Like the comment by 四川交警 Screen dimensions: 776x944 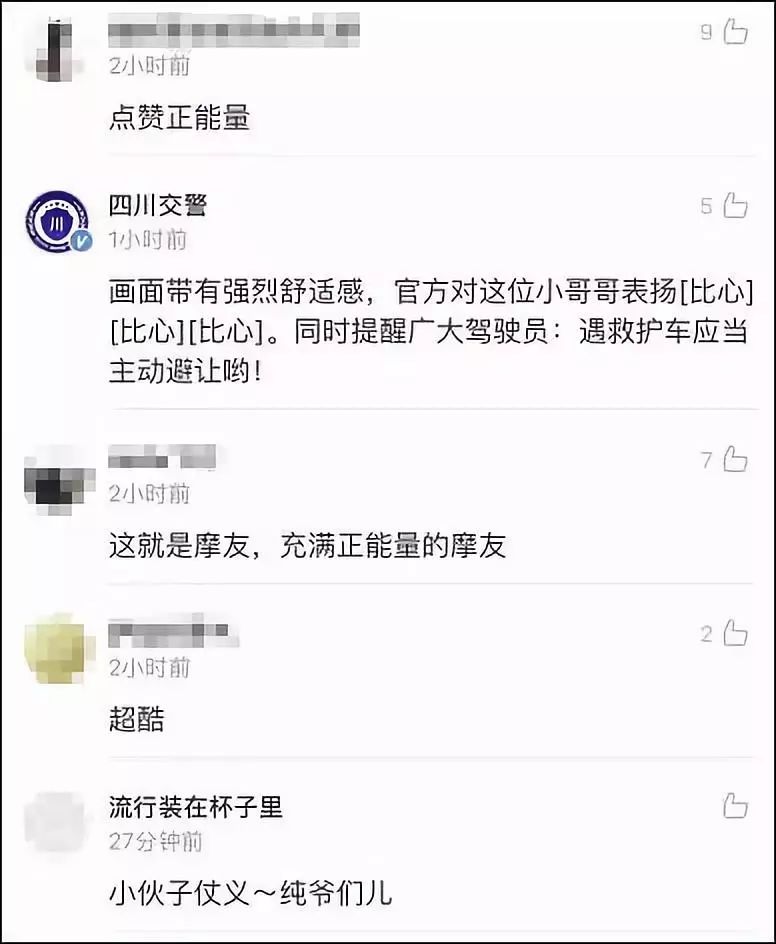tap(735, 206)
